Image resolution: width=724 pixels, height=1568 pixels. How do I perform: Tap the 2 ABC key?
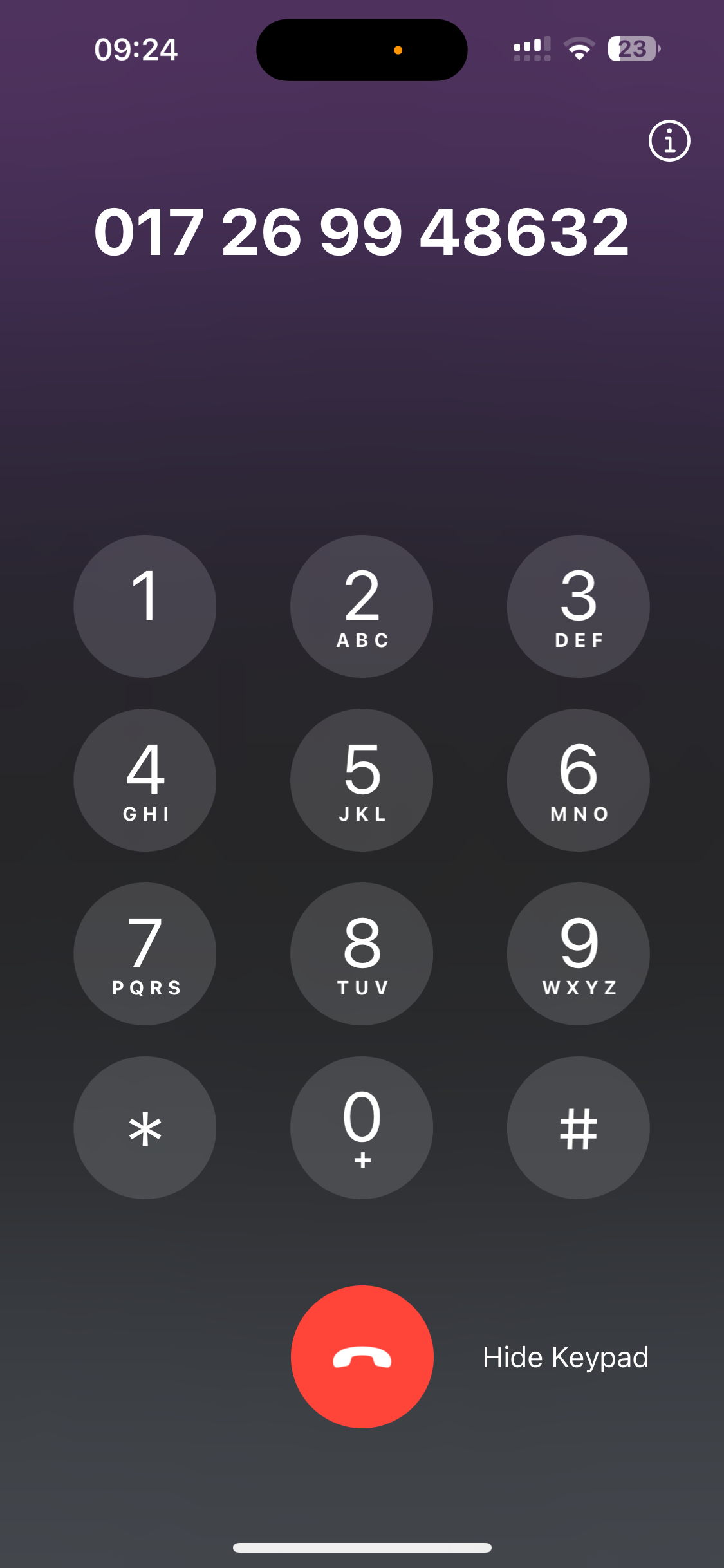(x=362, y=606)
